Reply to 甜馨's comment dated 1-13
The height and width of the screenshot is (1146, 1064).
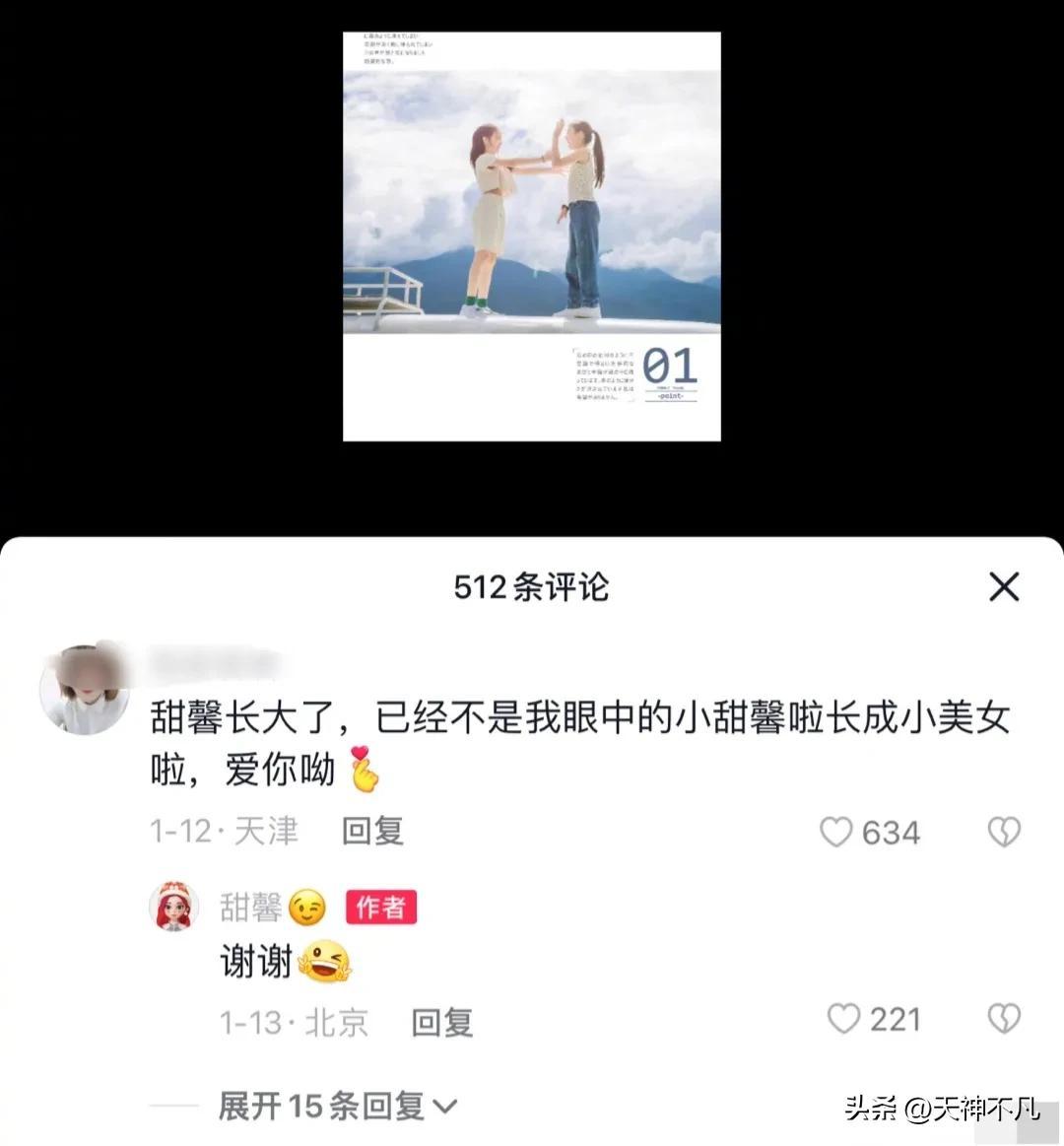click(441, 1023)
